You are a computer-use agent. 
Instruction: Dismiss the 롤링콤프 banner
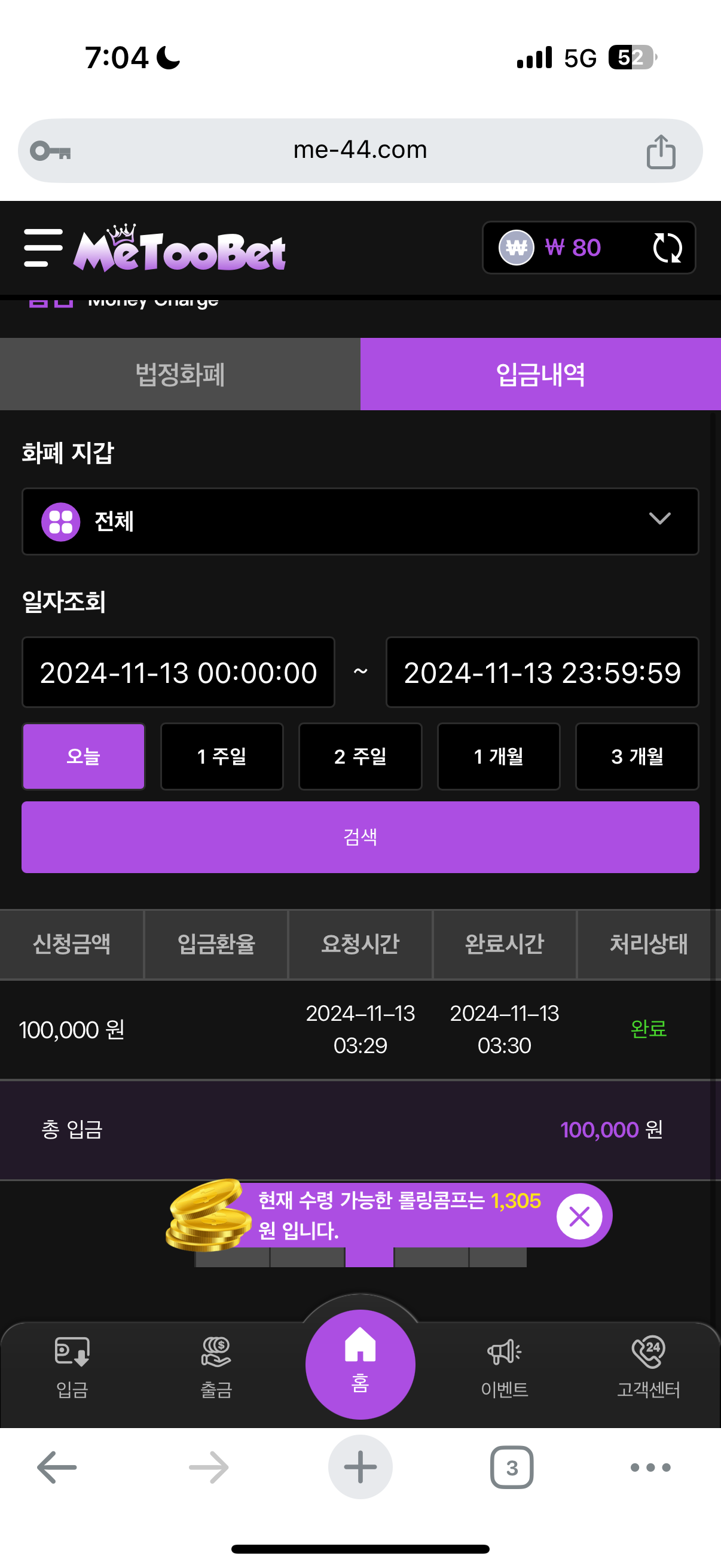pyautogui.click(x=579, y=1217)
